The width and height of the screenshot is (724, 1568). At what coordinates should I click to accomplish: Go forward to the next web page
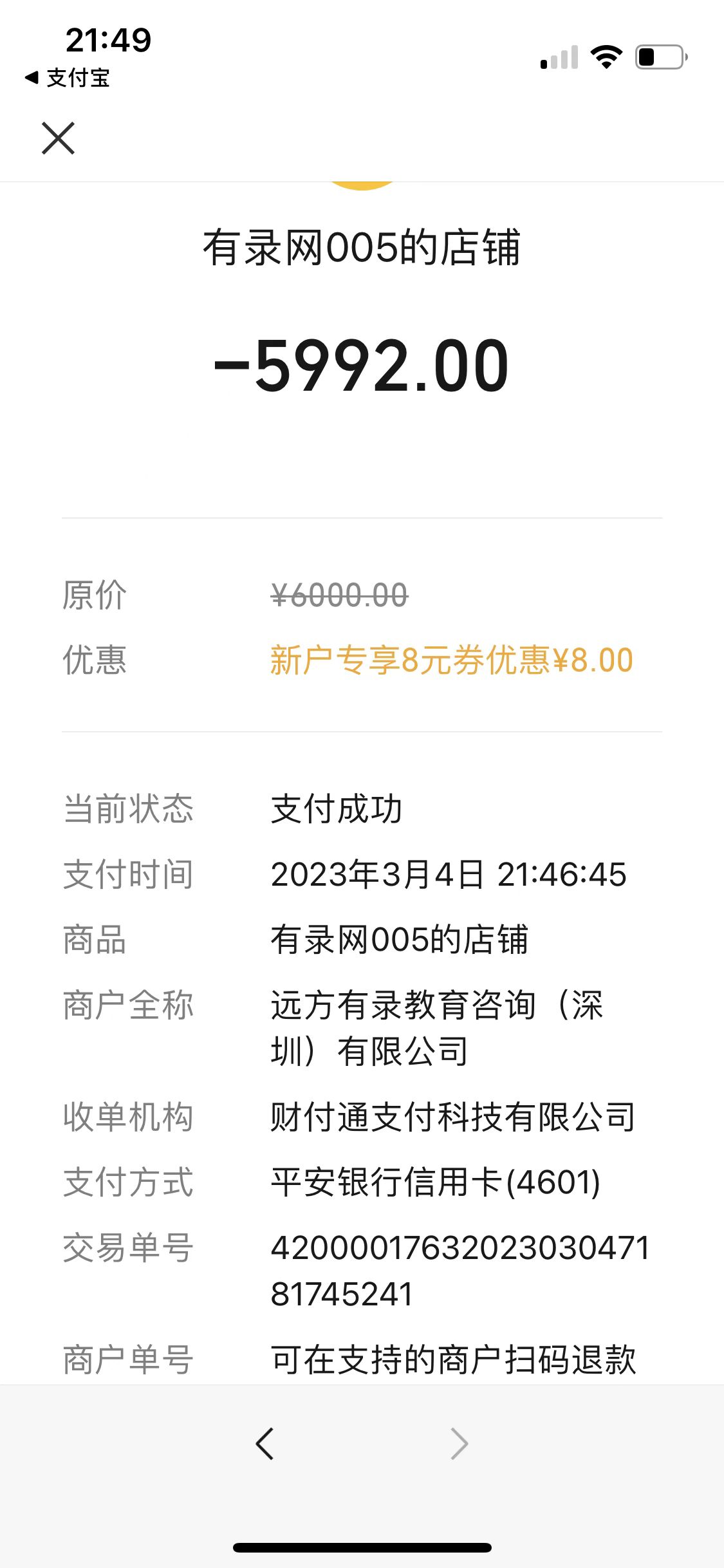click(x=459, y=1444)
